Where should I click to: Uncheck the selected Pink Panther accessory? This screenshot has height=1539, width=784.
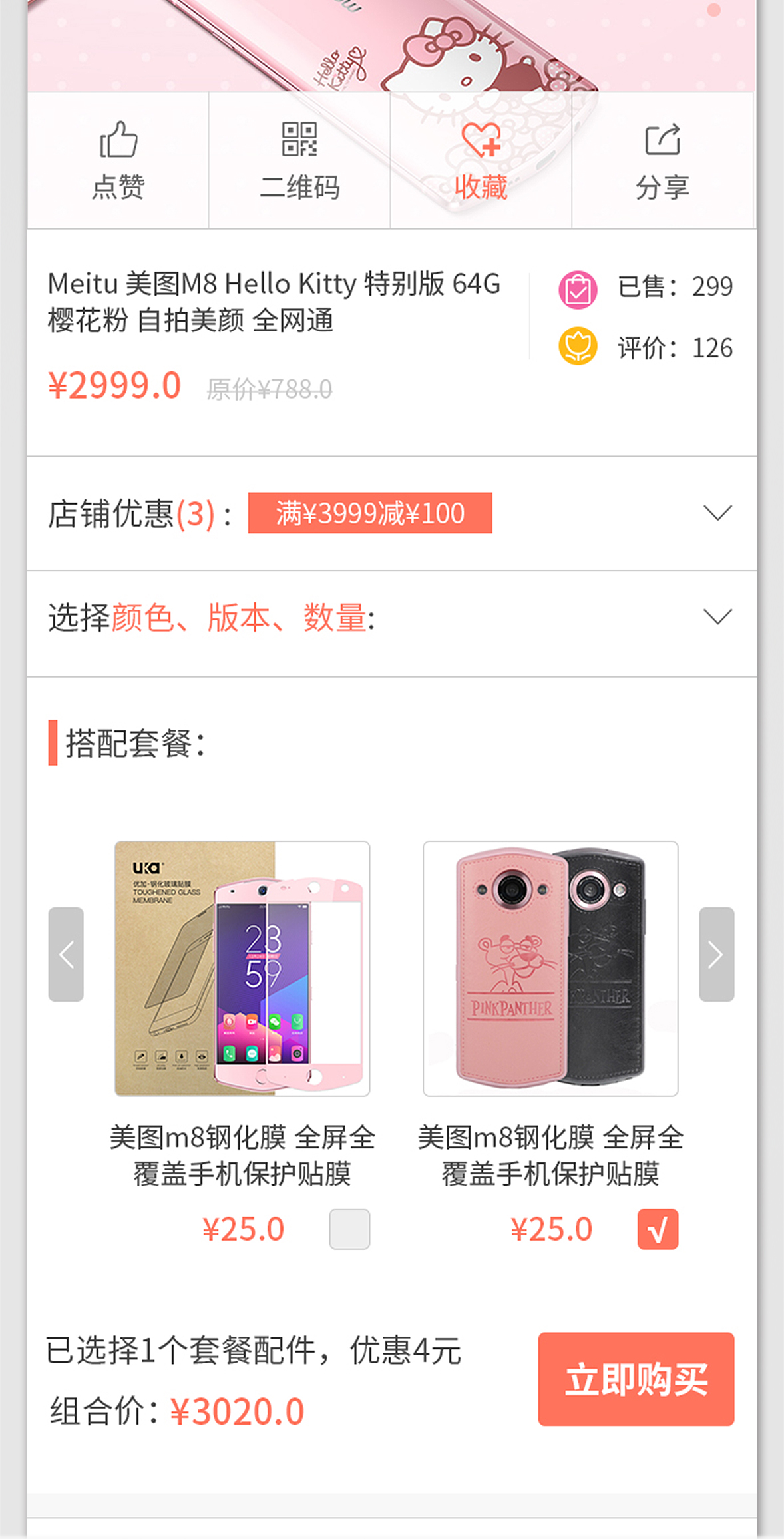[x=658, y=1229]
